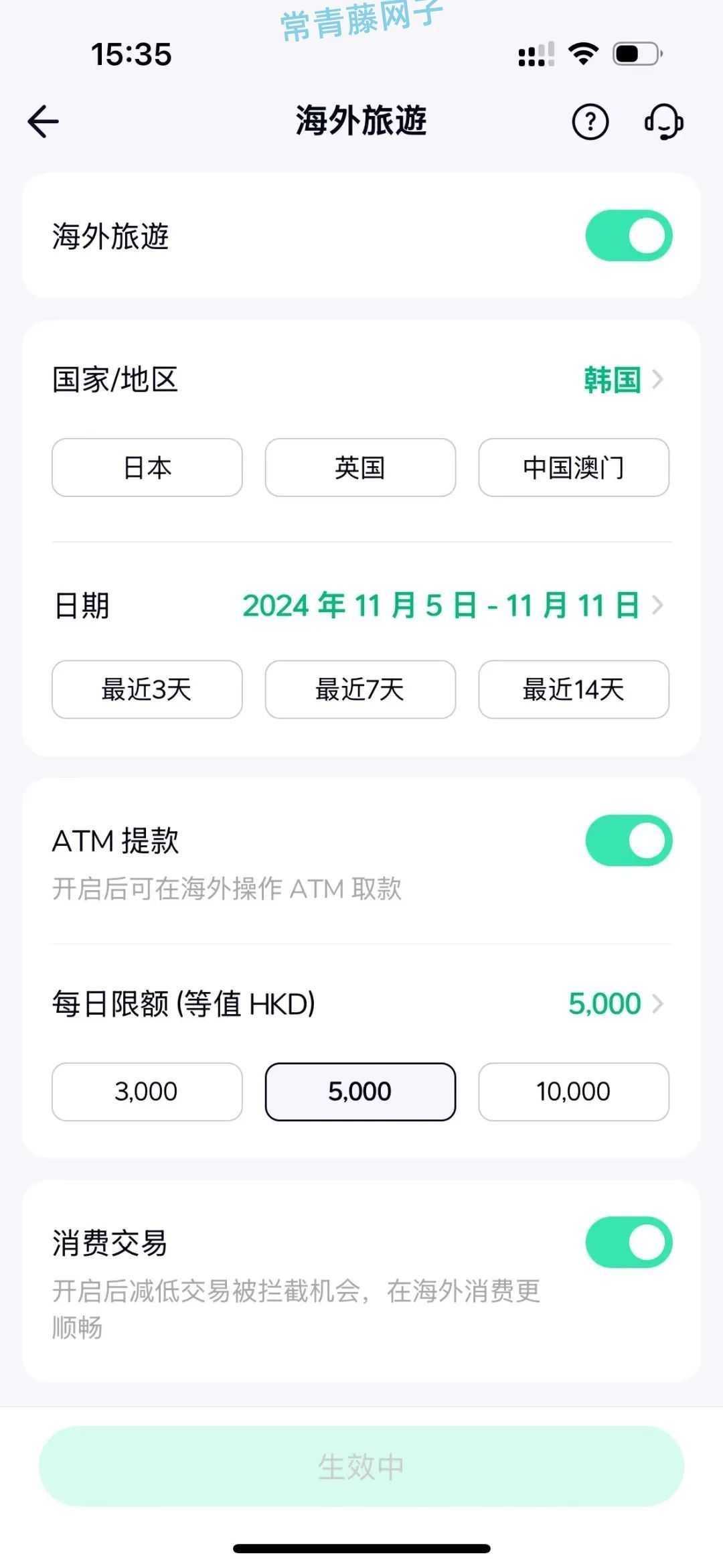723x1568 pixels.
Task: Choose 英国 as the country
Action: tap(360, 468)
